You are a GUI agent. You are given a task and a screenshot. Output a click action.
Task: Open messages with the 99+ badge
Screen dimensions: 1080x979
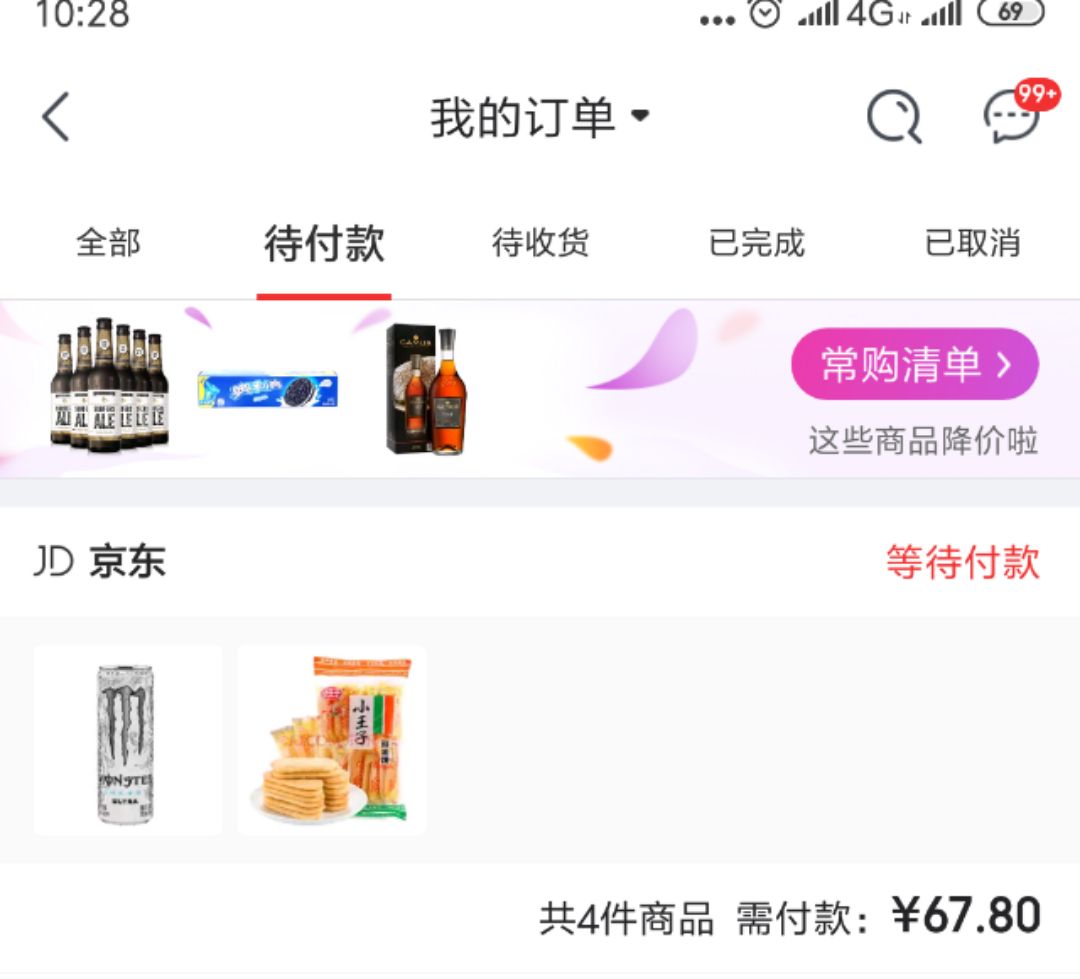coord(1012,118)
